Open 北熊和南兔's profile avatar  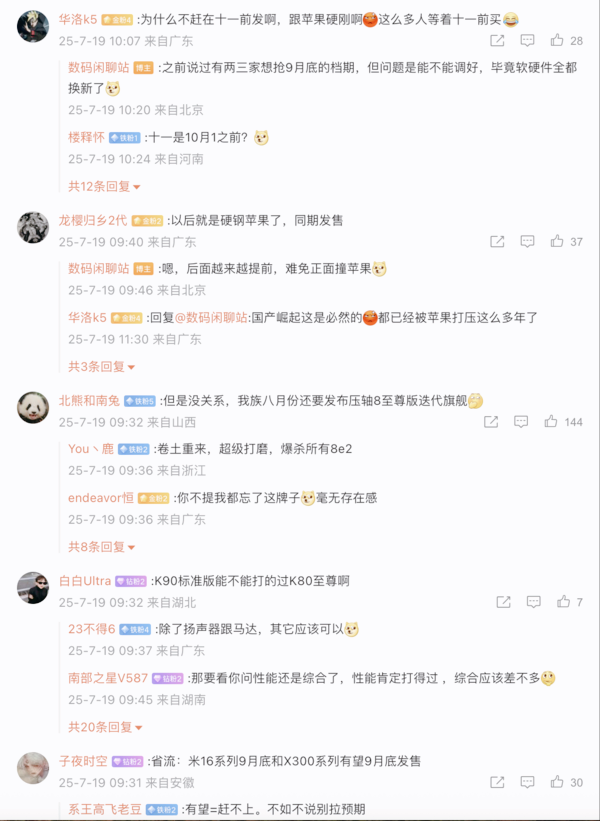[x=33, y=408]
